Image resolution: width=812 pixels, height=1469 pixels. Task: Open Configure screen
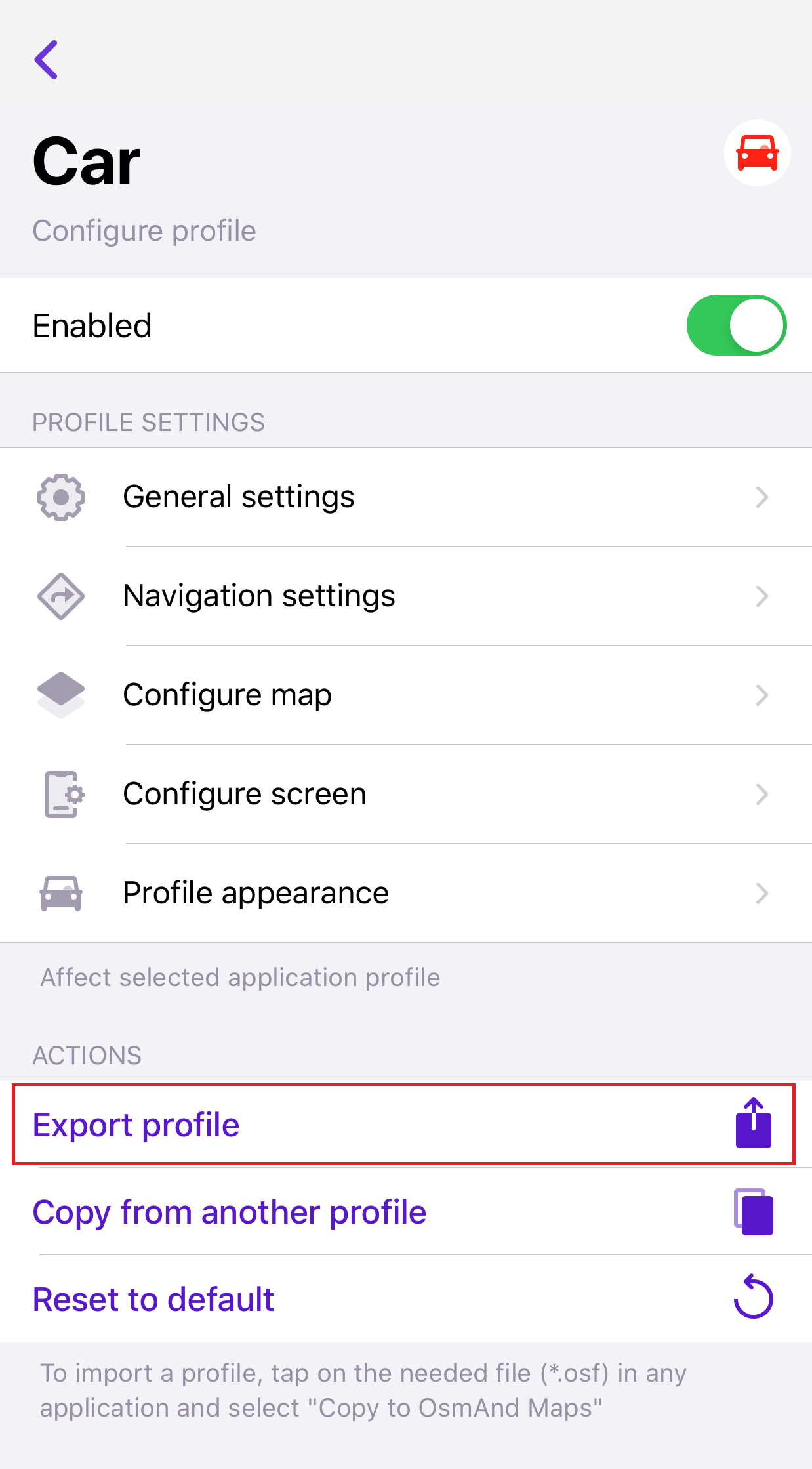(x=405, y=794)
